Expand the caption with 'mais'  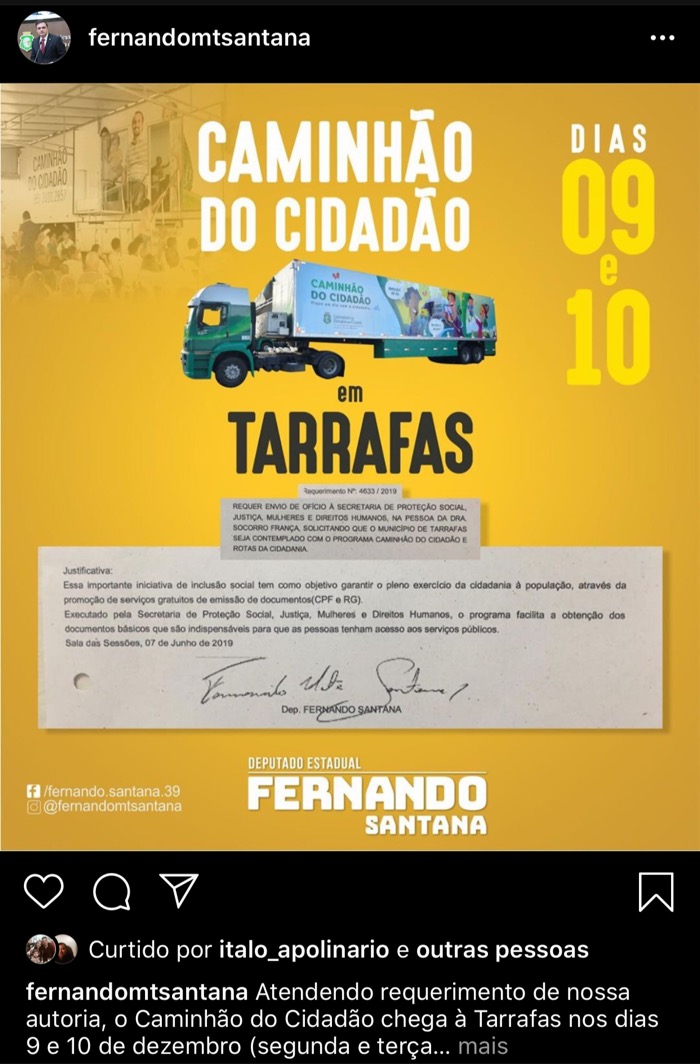coord(483,1047)
